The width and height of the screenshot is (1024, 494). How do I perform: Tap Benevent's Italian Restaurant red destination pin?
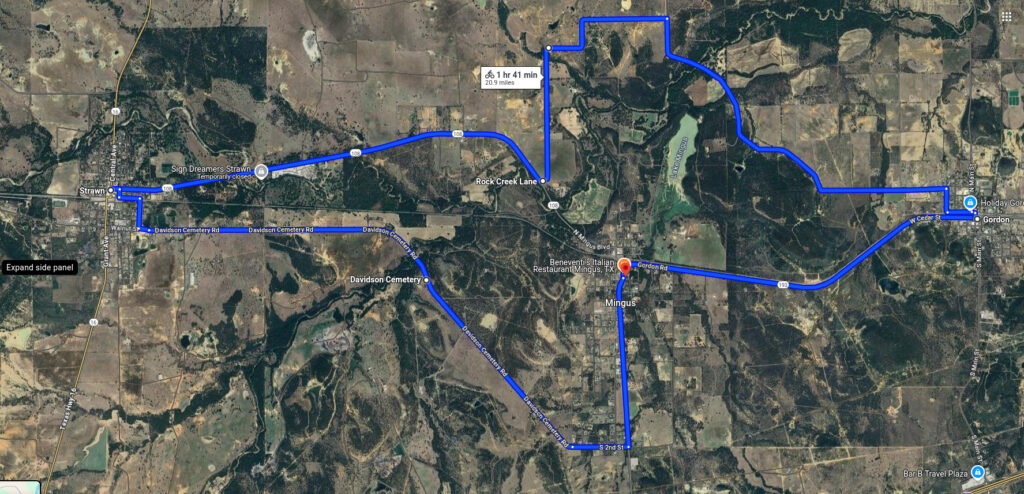pyautogui.click(x=625, y=267)
